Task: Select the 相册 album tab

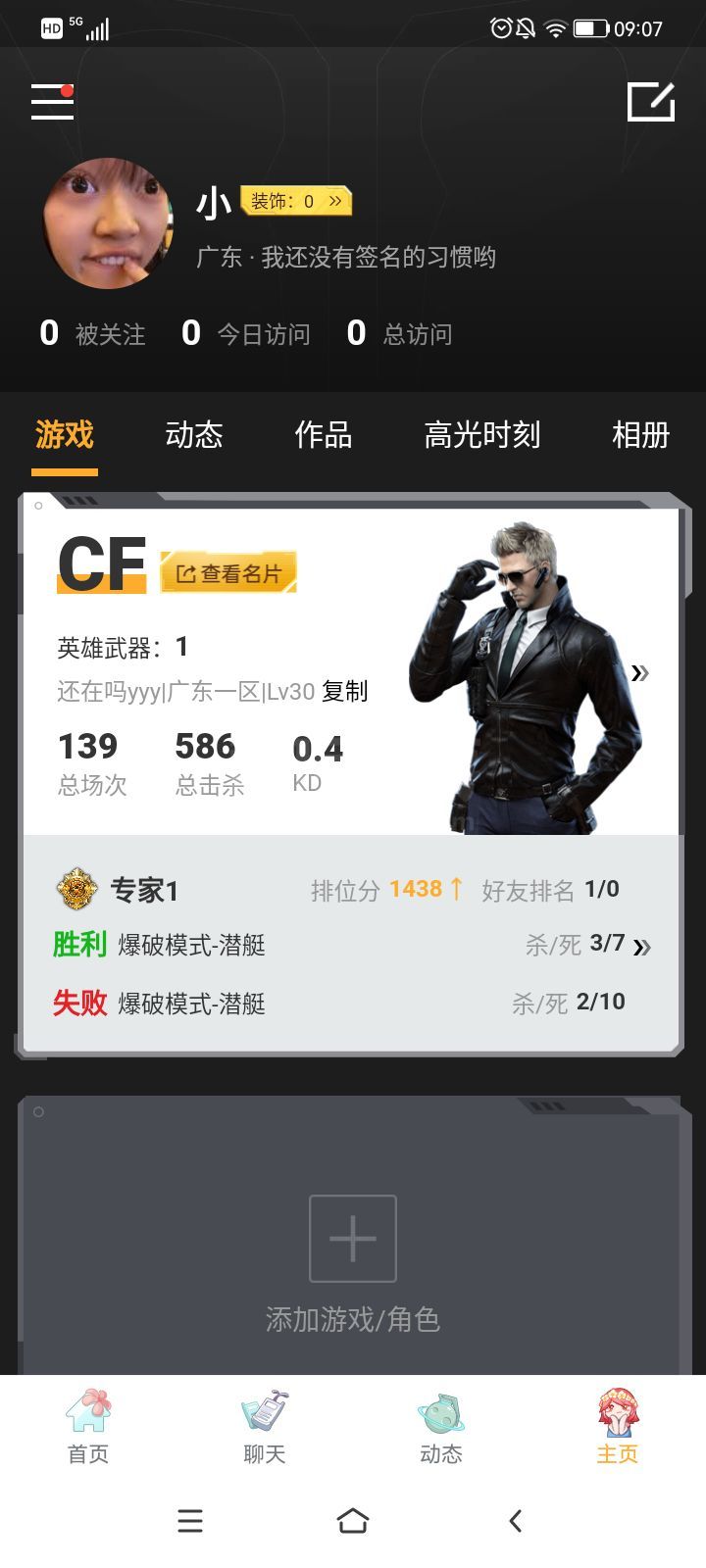Action: pyautogui.click(x=640, y=434)
